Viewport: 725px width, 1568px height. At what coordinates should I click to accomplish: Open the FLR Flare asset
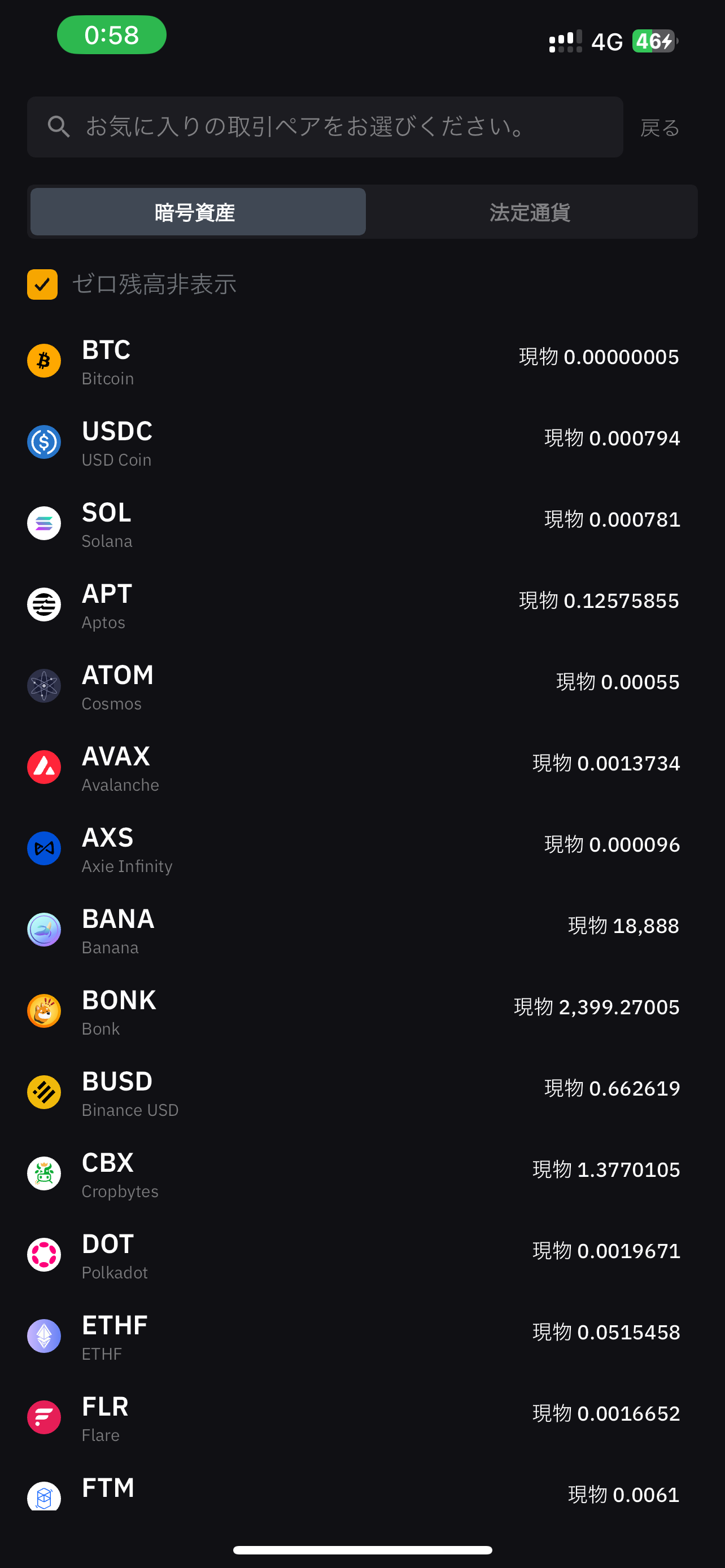click(x=362, y=1418)
